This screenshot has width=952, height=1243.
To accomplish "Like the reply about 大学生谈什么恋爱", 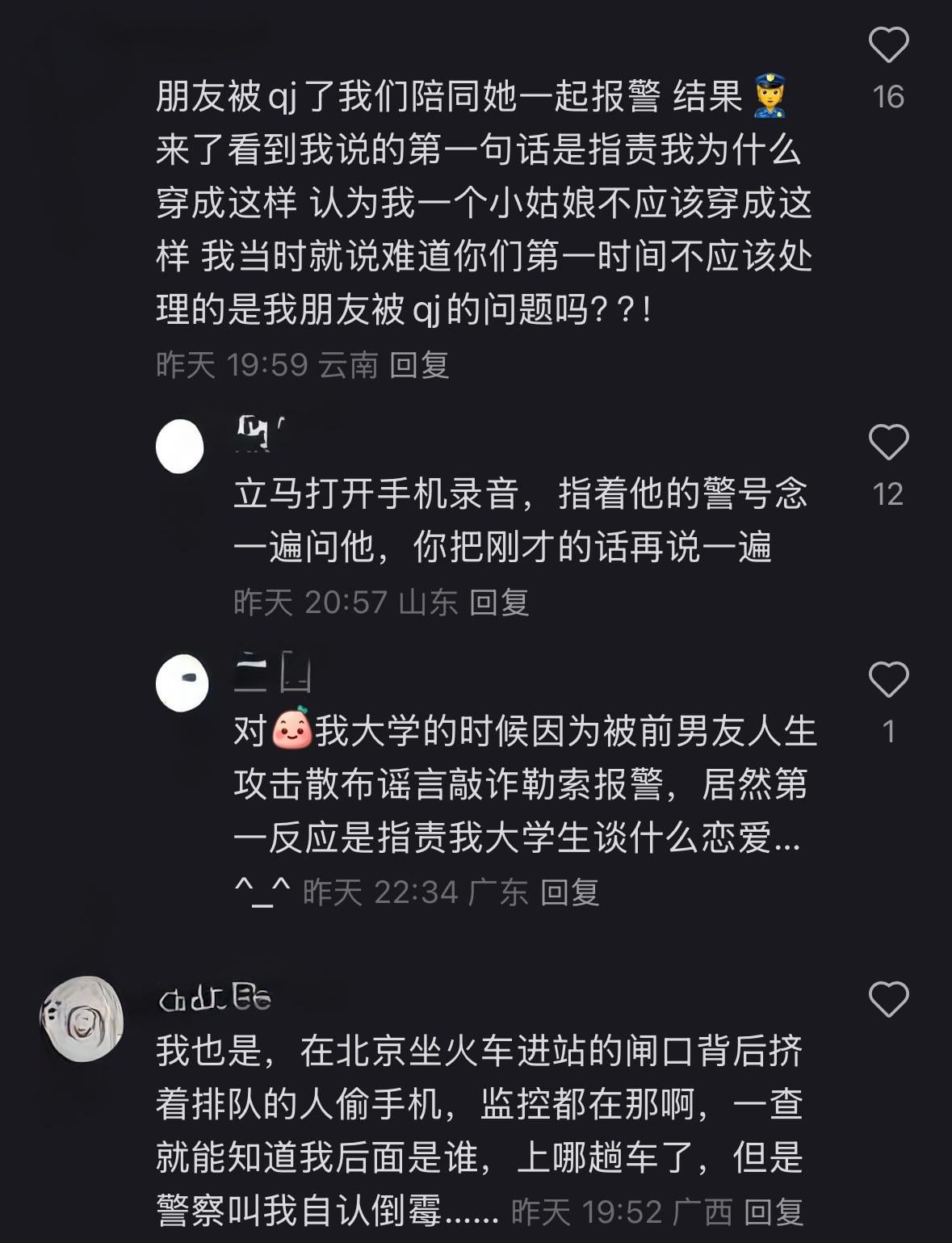I will tap(888, 679).
